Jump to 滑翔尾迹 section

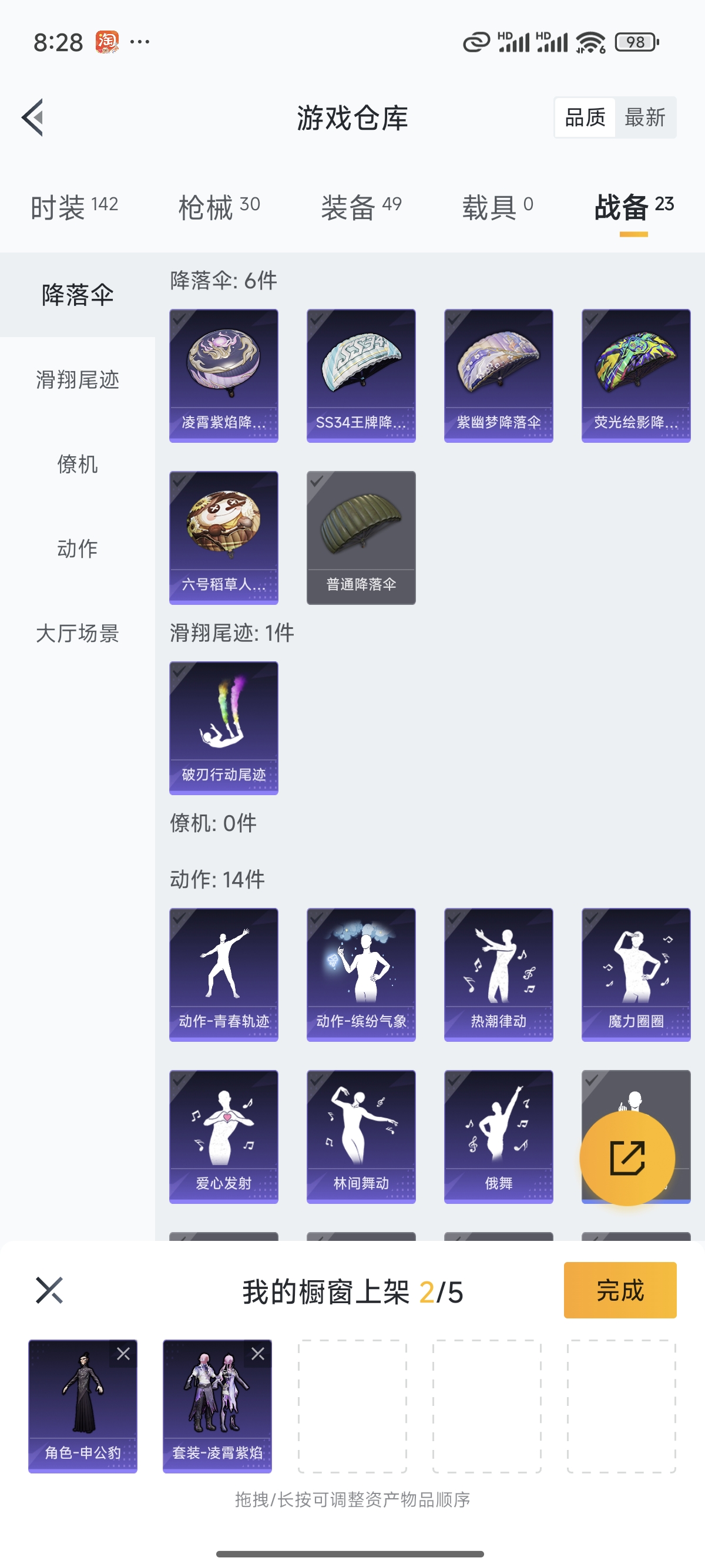[x=78, y=380]
